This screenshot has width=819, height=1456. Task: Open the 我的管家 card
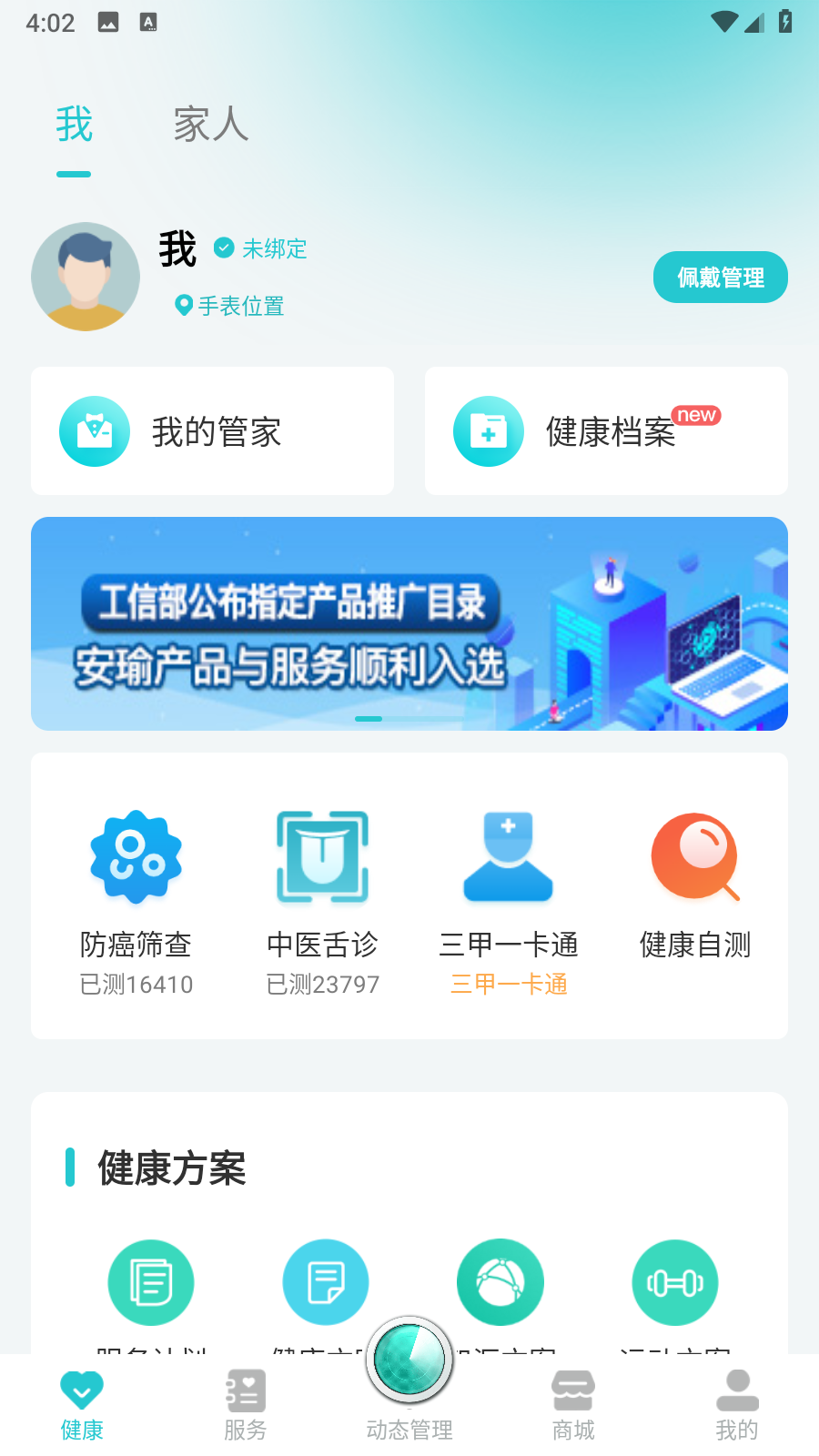212,431
